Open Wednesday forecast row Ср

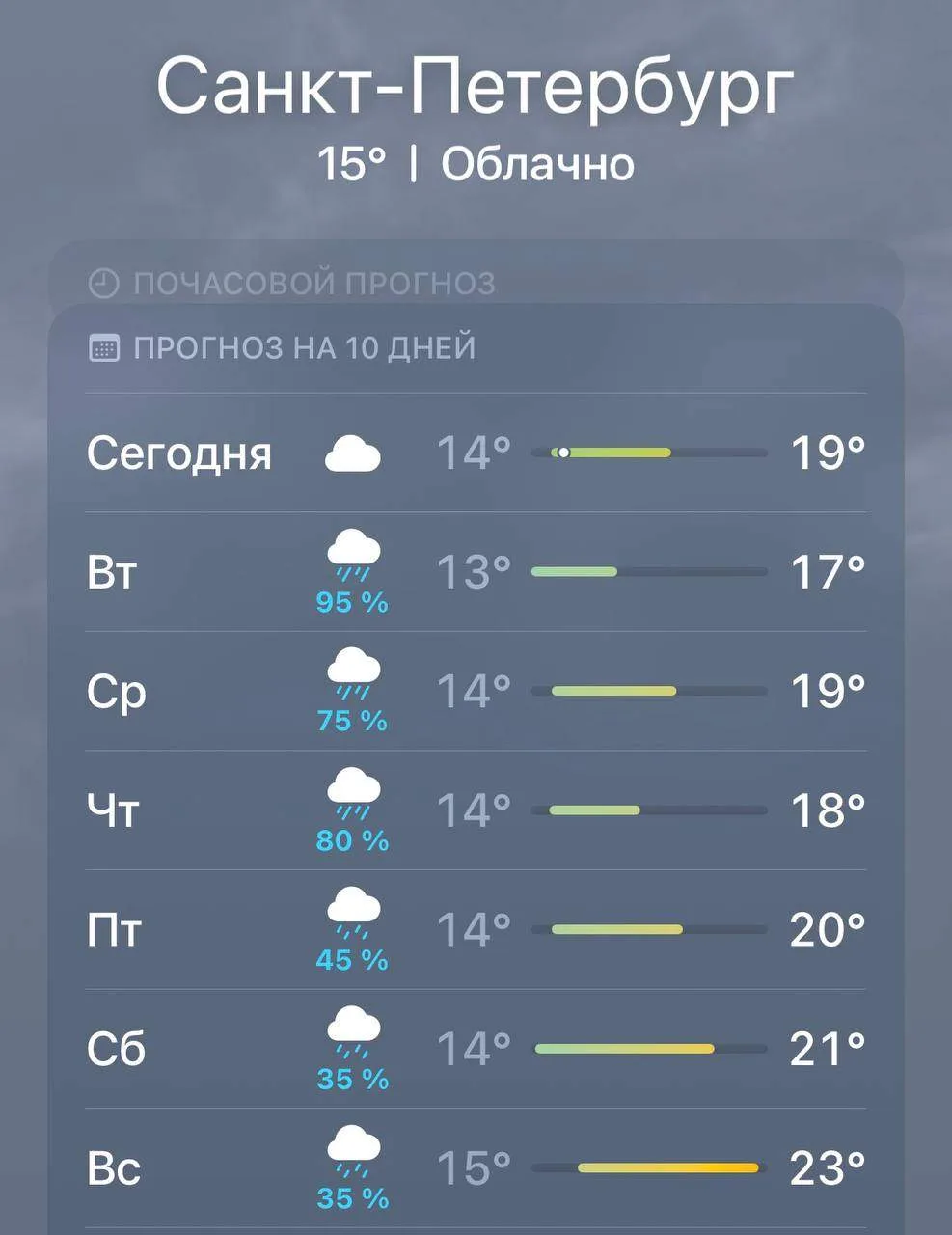tap(476, 692)
